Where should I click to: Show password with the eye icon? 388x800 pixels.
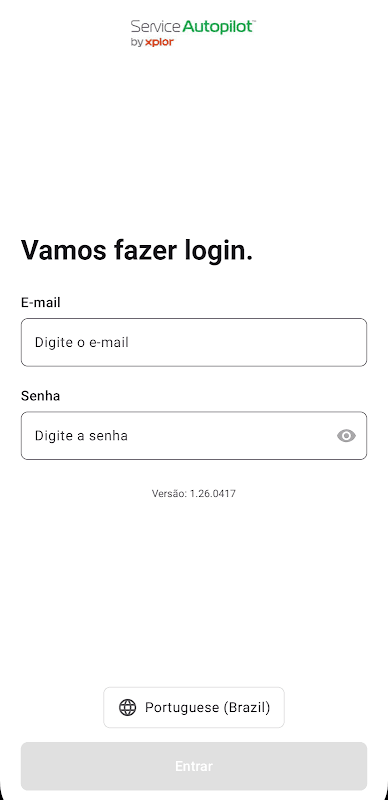tap(346, 436)
